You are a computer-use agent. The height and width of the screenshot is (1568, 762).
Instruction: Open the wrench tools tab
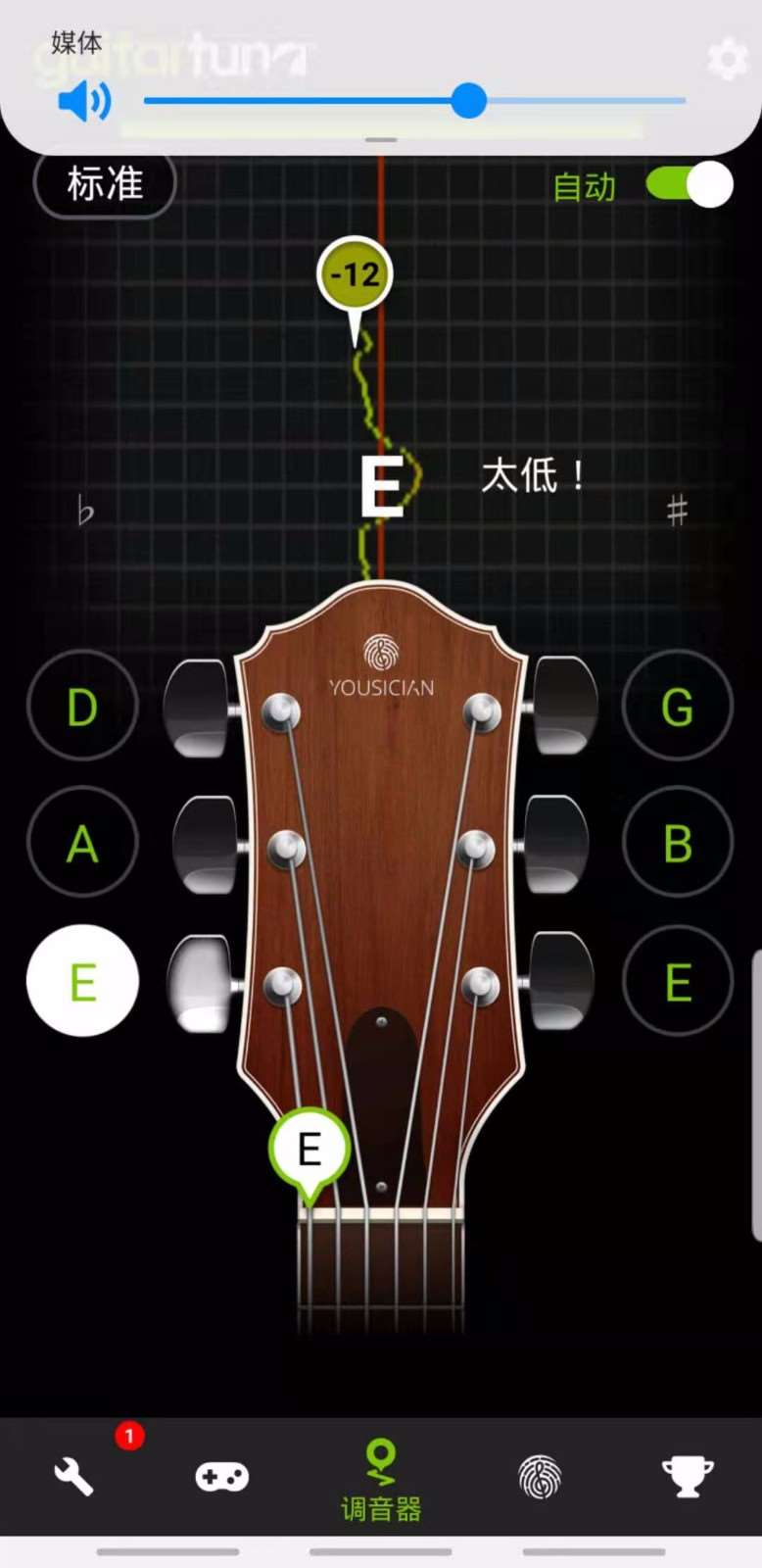click(73, 1476)
